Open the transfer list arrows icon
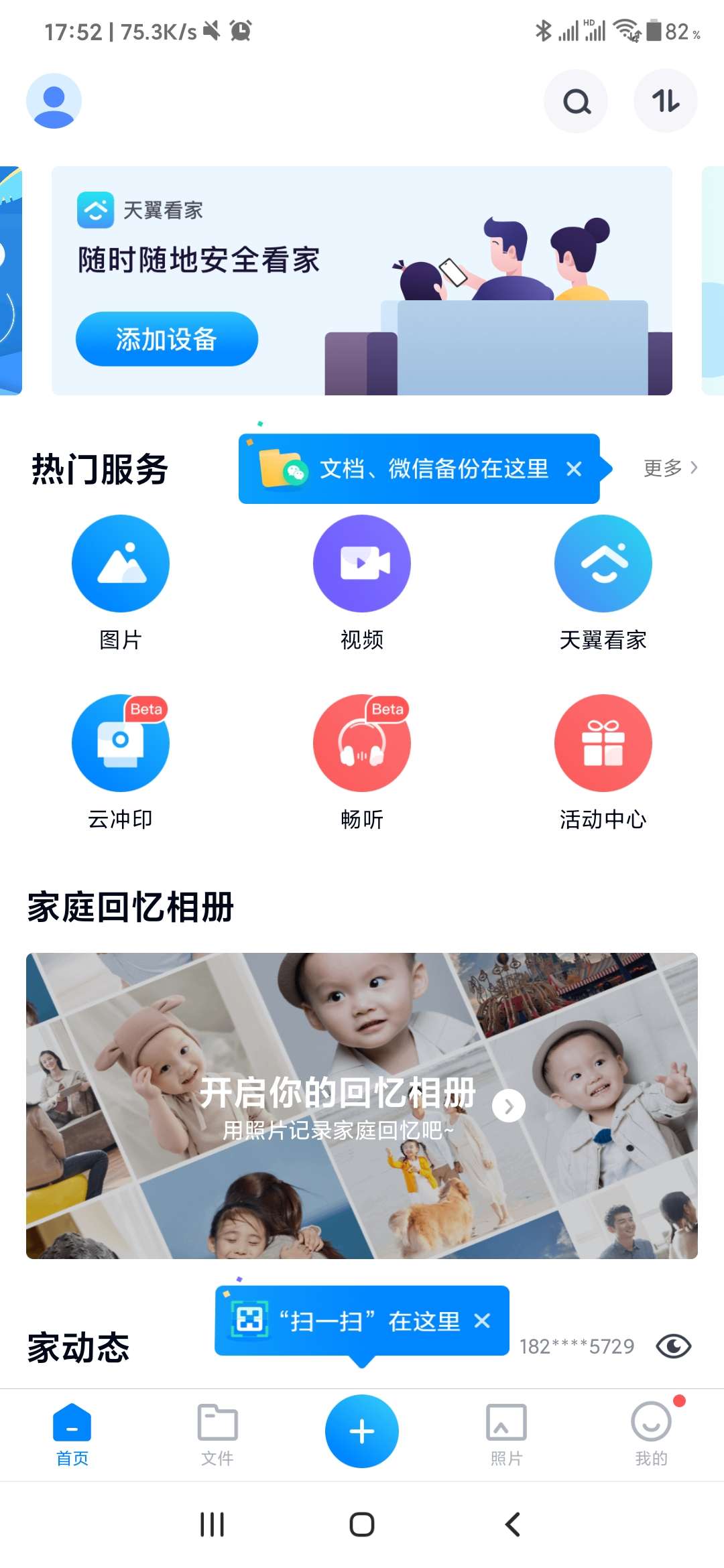The height and width of the screenshot is (1568, 724). 666,101
